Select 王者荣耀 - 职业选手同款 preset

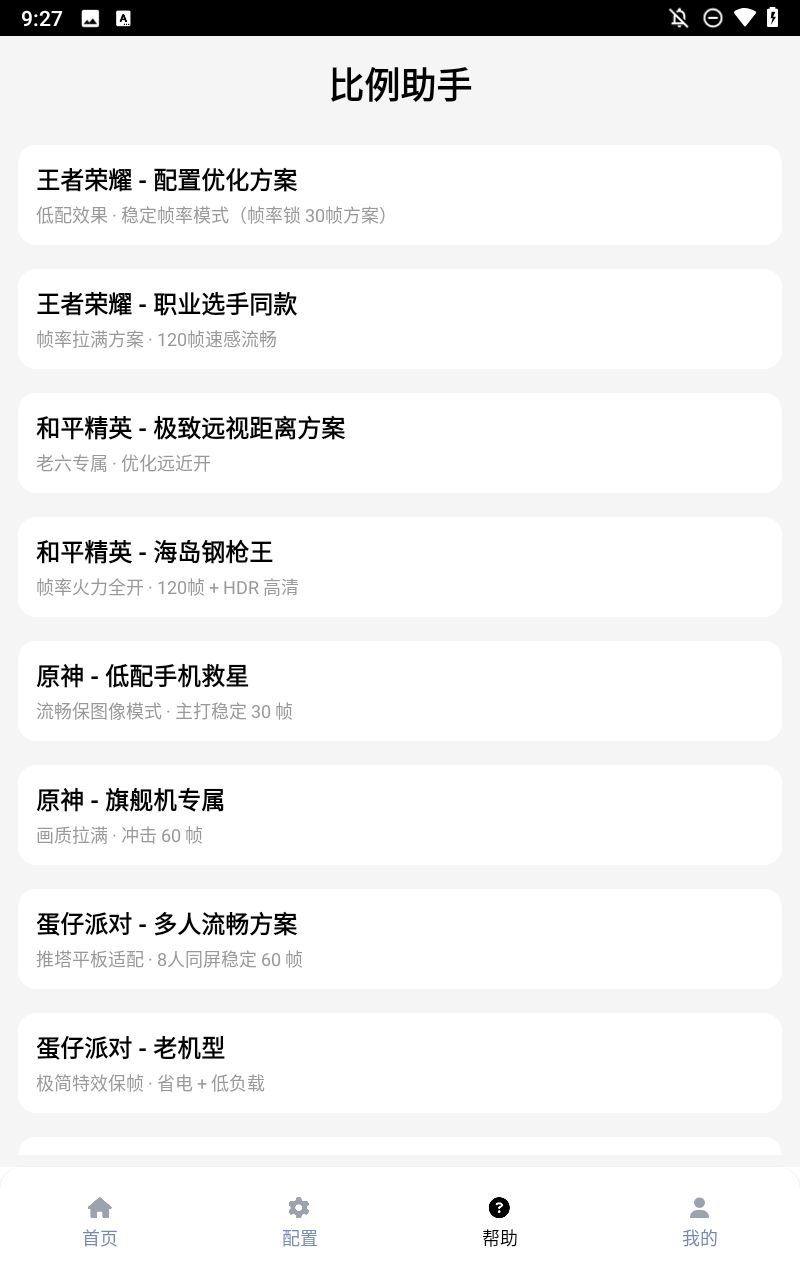[400, 319]
